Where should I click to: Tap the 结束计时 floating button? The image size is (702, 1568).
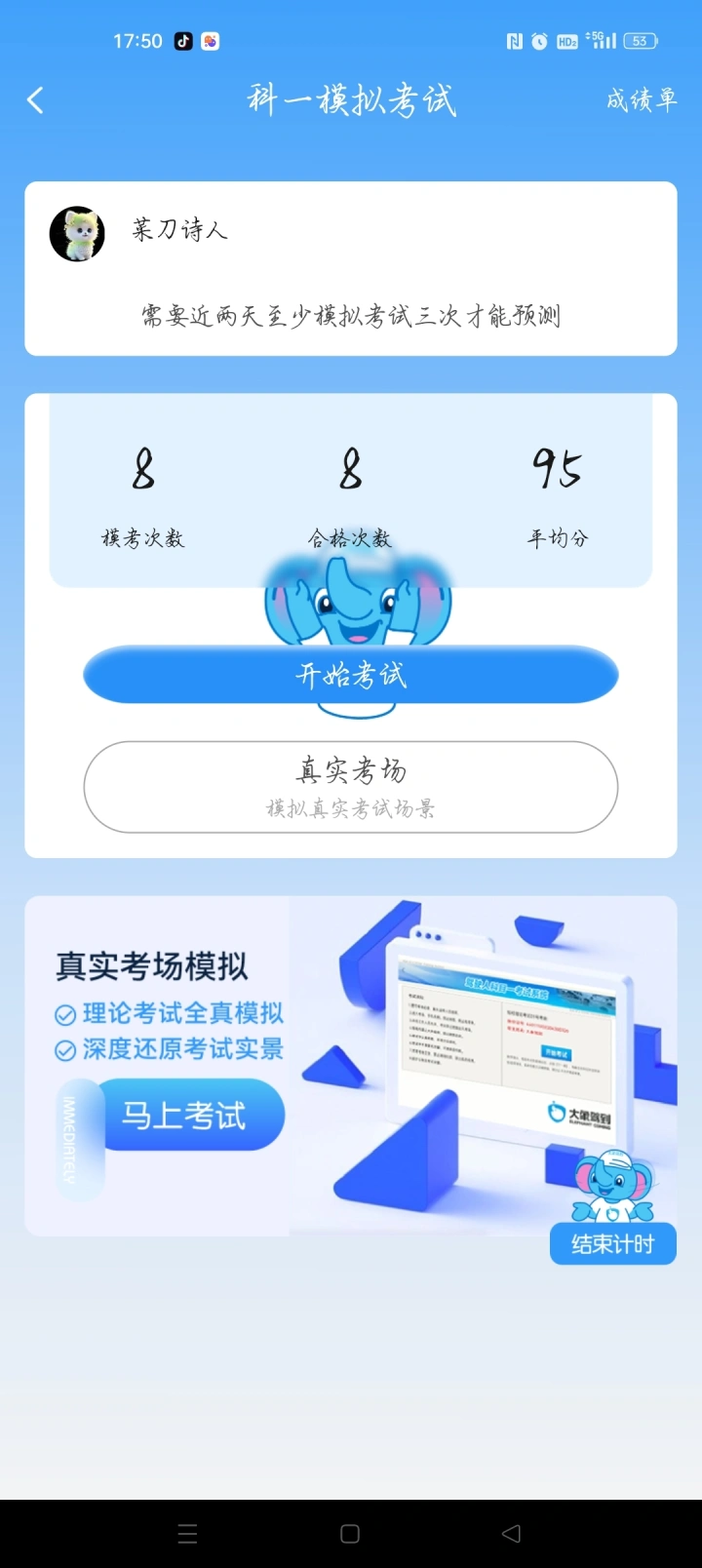(x=613, y=1243)
